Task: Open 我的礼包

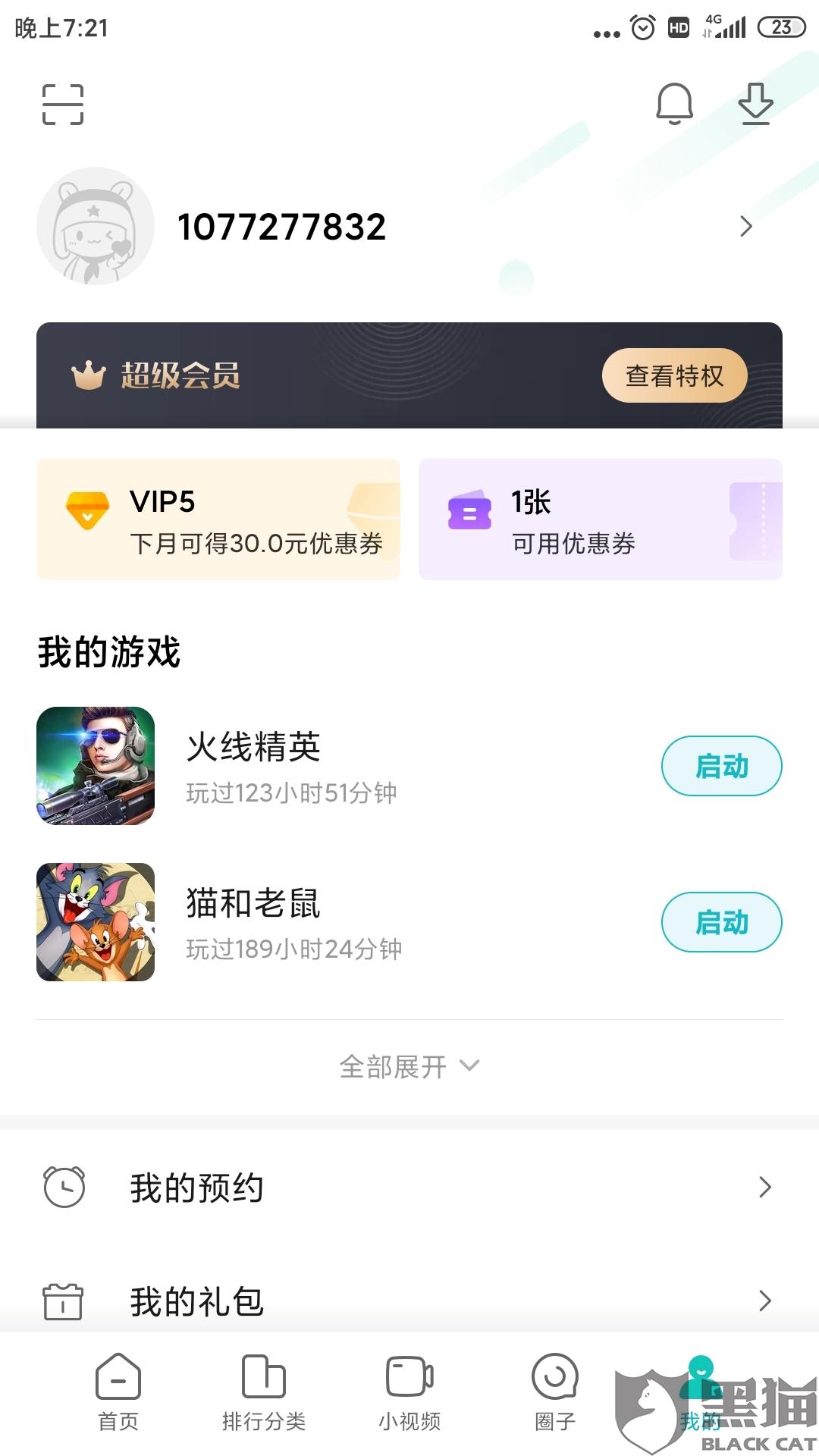Action: 409,1301
